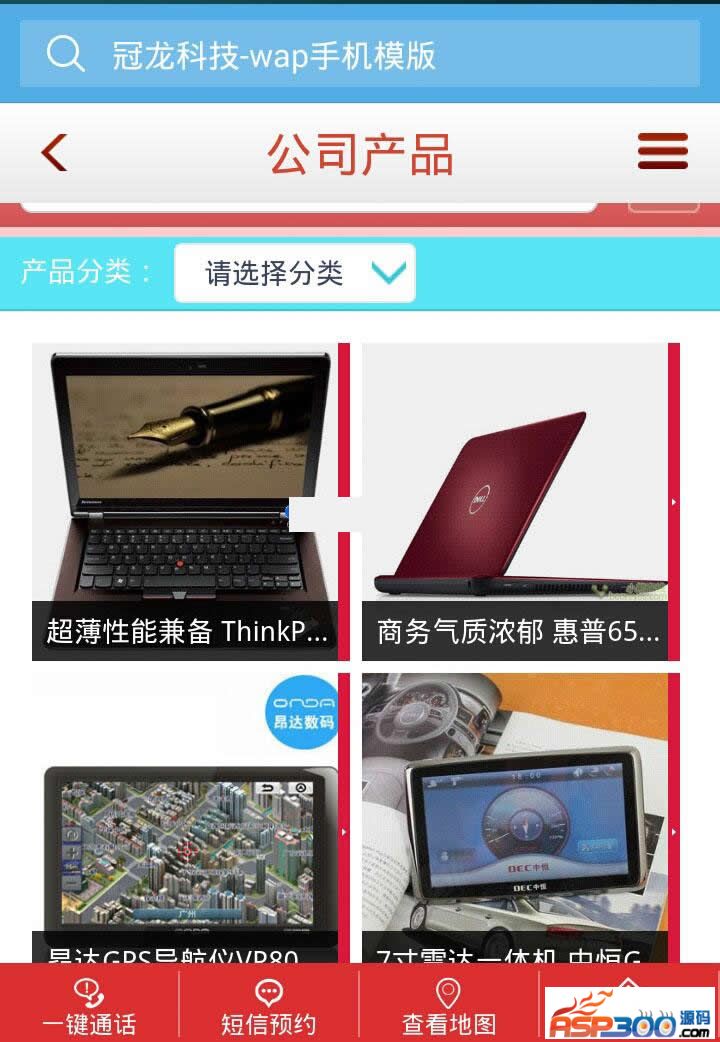
Task: Tap the search field at the top
Action: [x=360, y=54]
